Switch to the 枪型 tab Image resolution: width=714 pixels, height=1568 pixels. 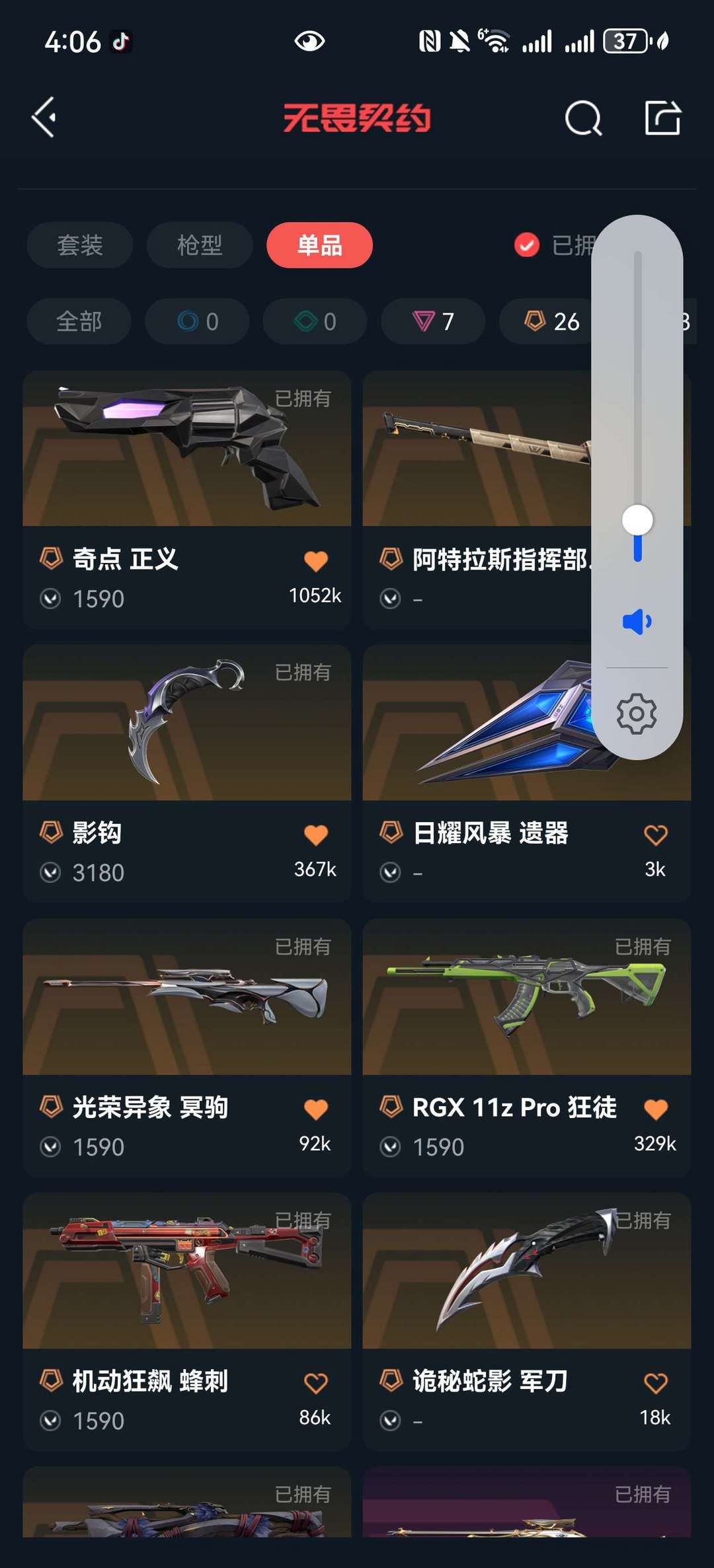pyautogui.click(x=200, y=245)
